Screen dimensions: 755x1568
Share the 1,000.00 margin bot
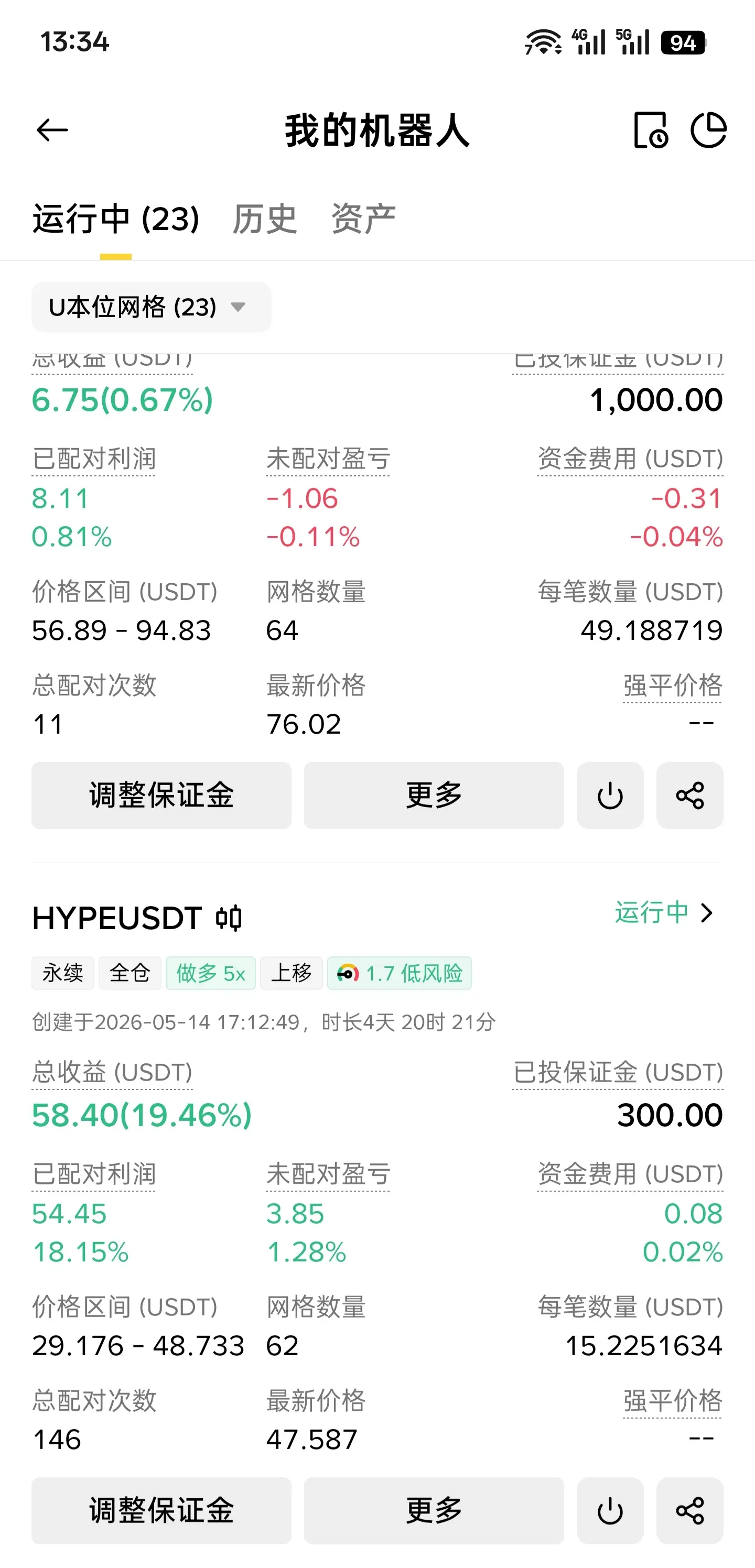point(690,795)
